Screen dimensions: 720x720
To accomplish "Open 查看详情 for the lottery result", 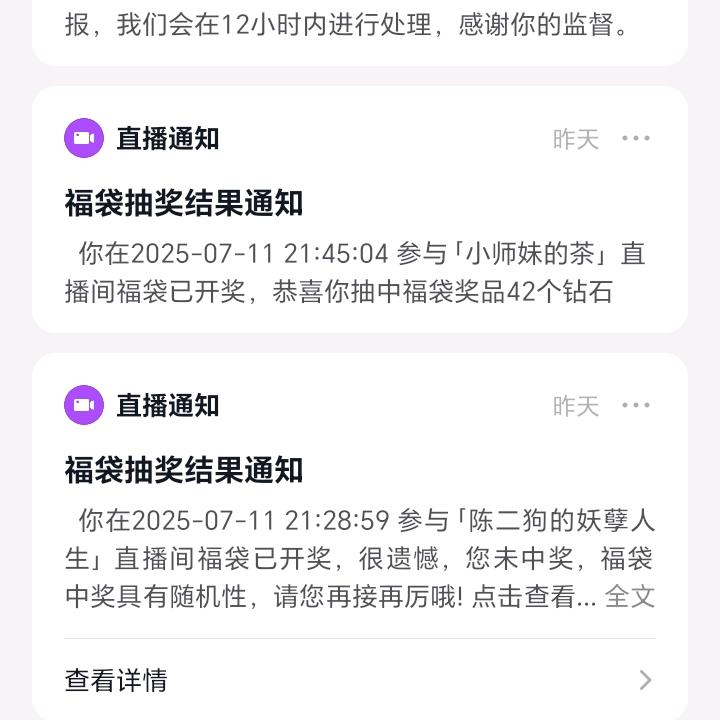I will pos(360,680).
